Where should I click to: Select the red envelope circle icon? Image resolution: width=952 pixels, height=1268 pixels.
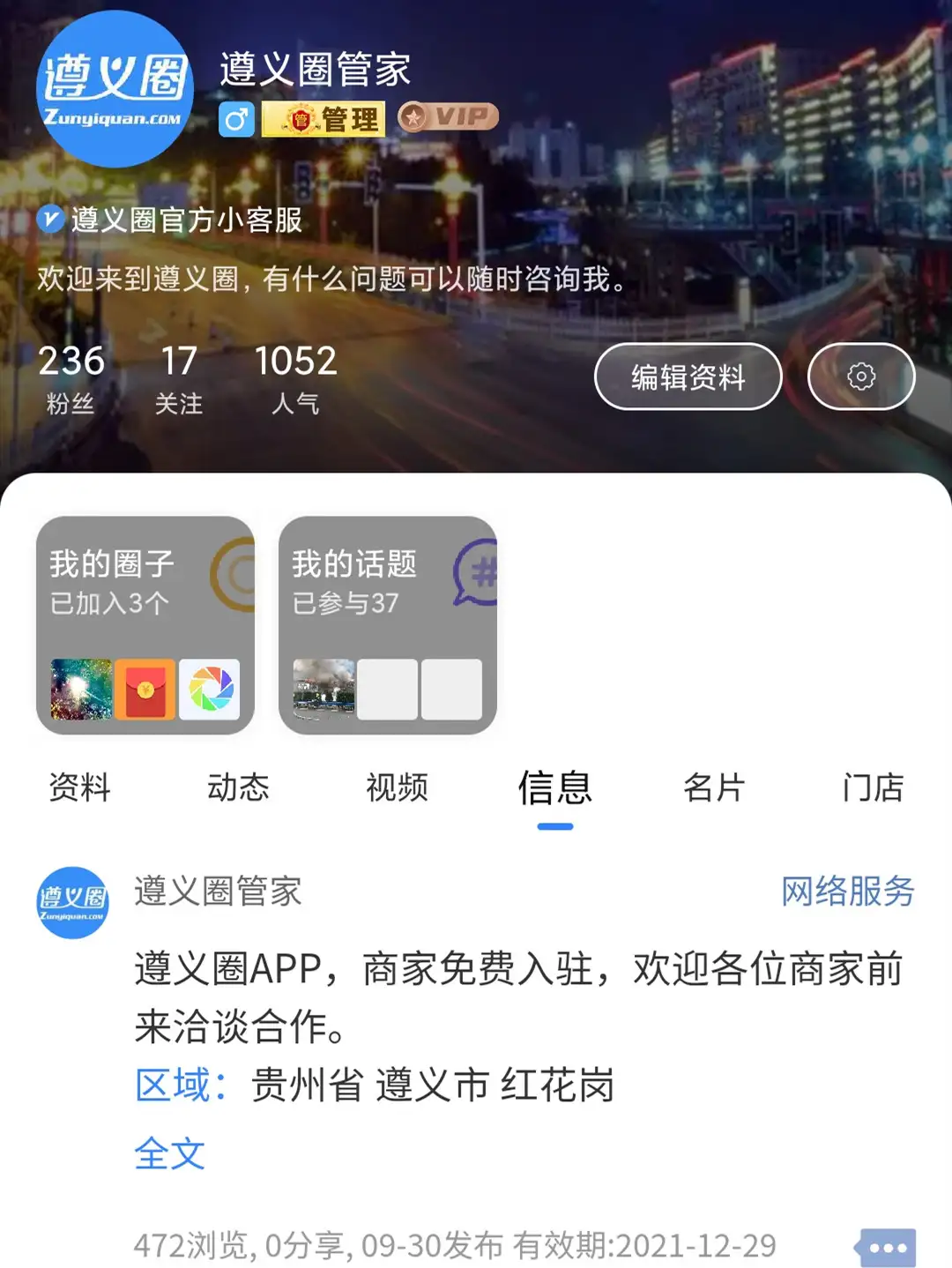tap(146, 689)
